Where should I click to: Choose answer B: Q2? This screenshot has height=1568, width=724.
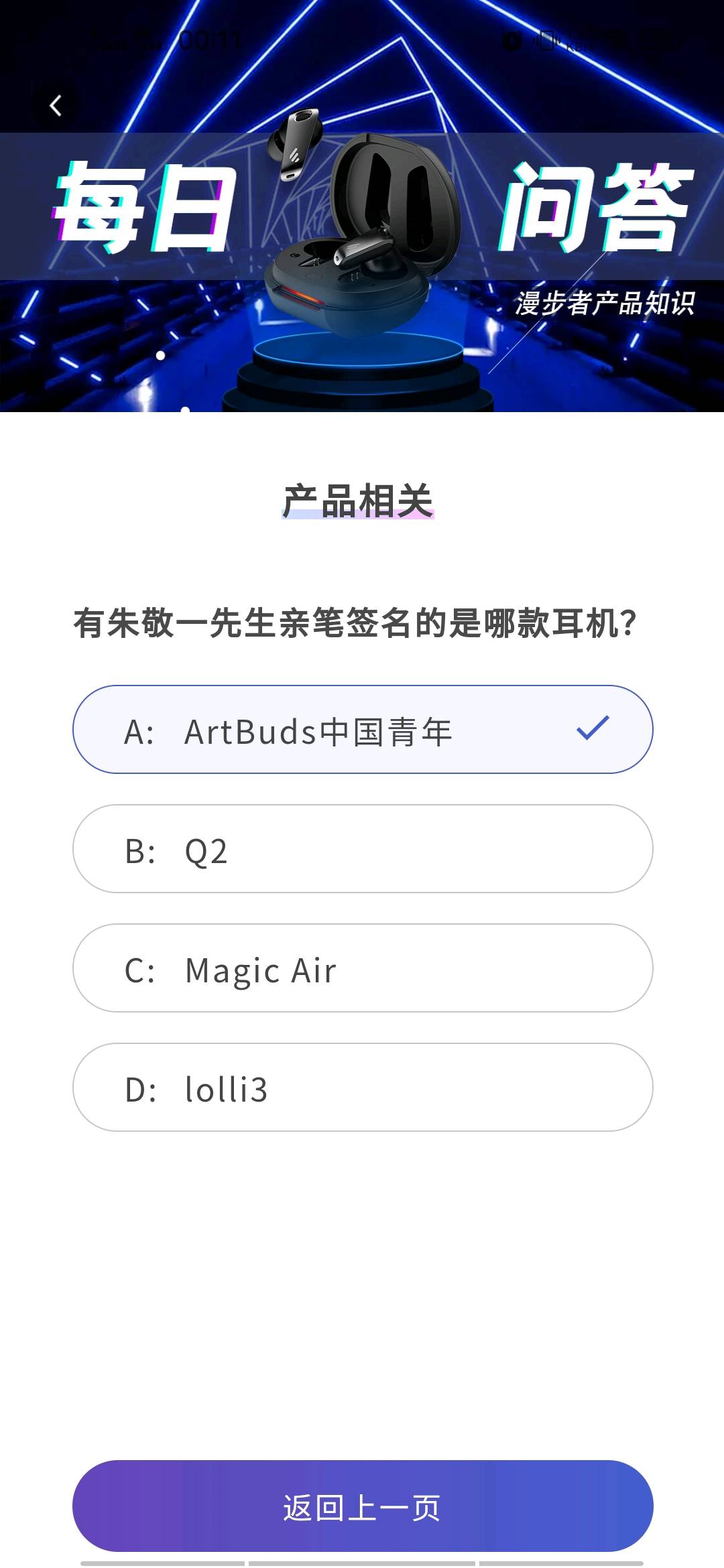click(363, 848)
